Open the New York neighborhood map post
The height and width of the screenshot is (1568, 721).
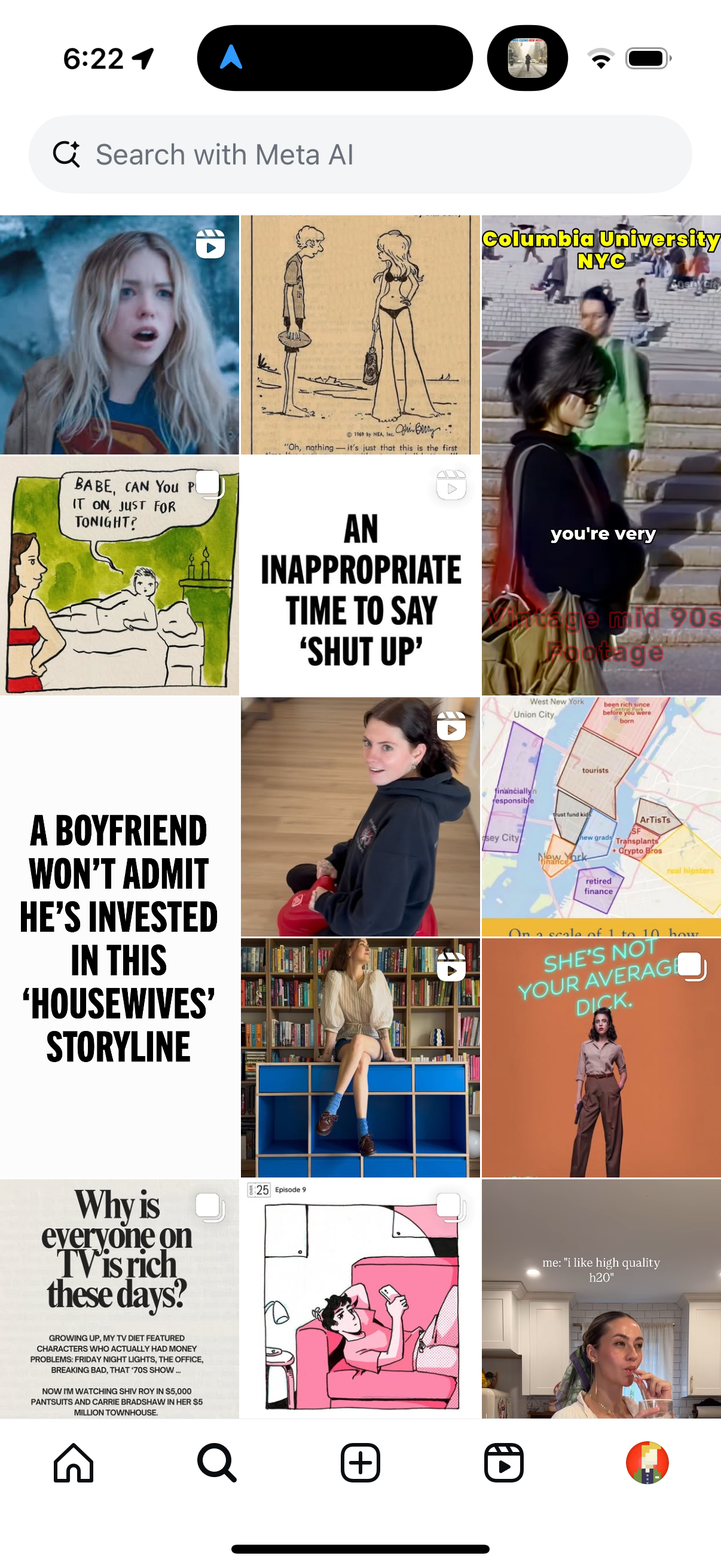click(x=601, y=817)
